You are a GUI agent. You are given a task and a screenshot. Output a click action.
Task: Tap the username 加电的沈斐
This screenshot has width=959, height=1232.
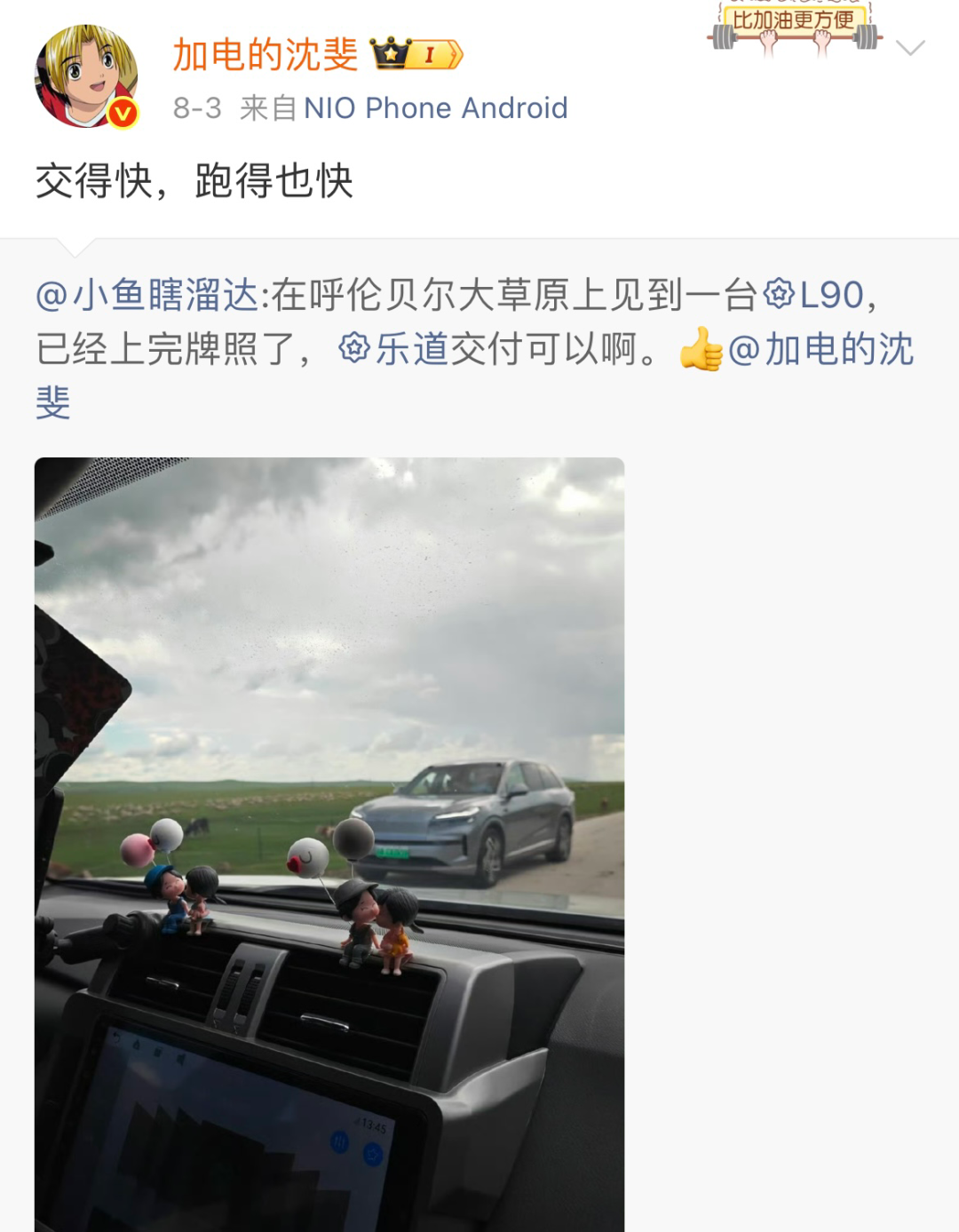pos(265,55)
